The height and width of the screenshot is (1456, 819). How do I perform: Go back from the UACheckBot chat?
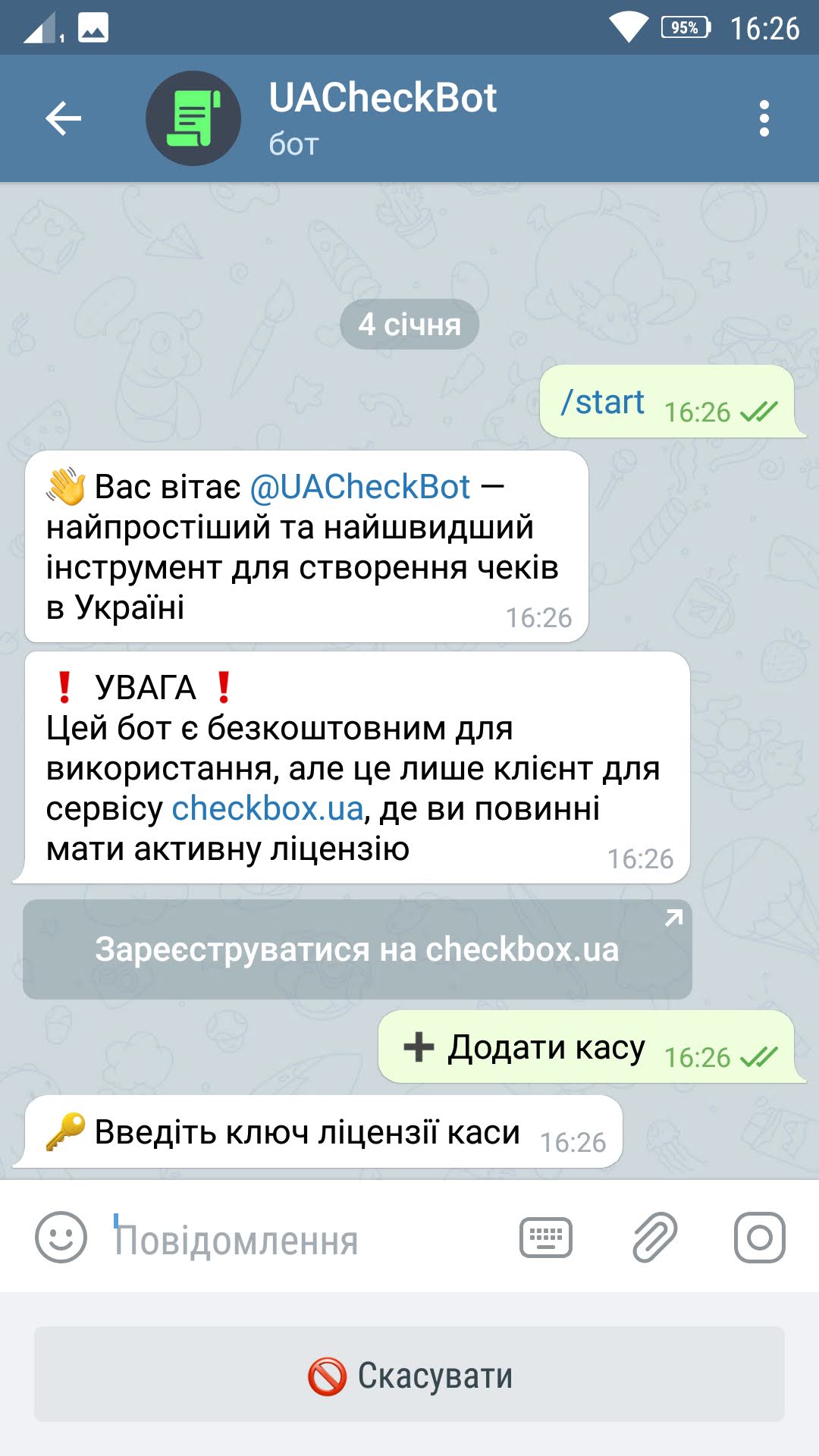pos(63,118)
